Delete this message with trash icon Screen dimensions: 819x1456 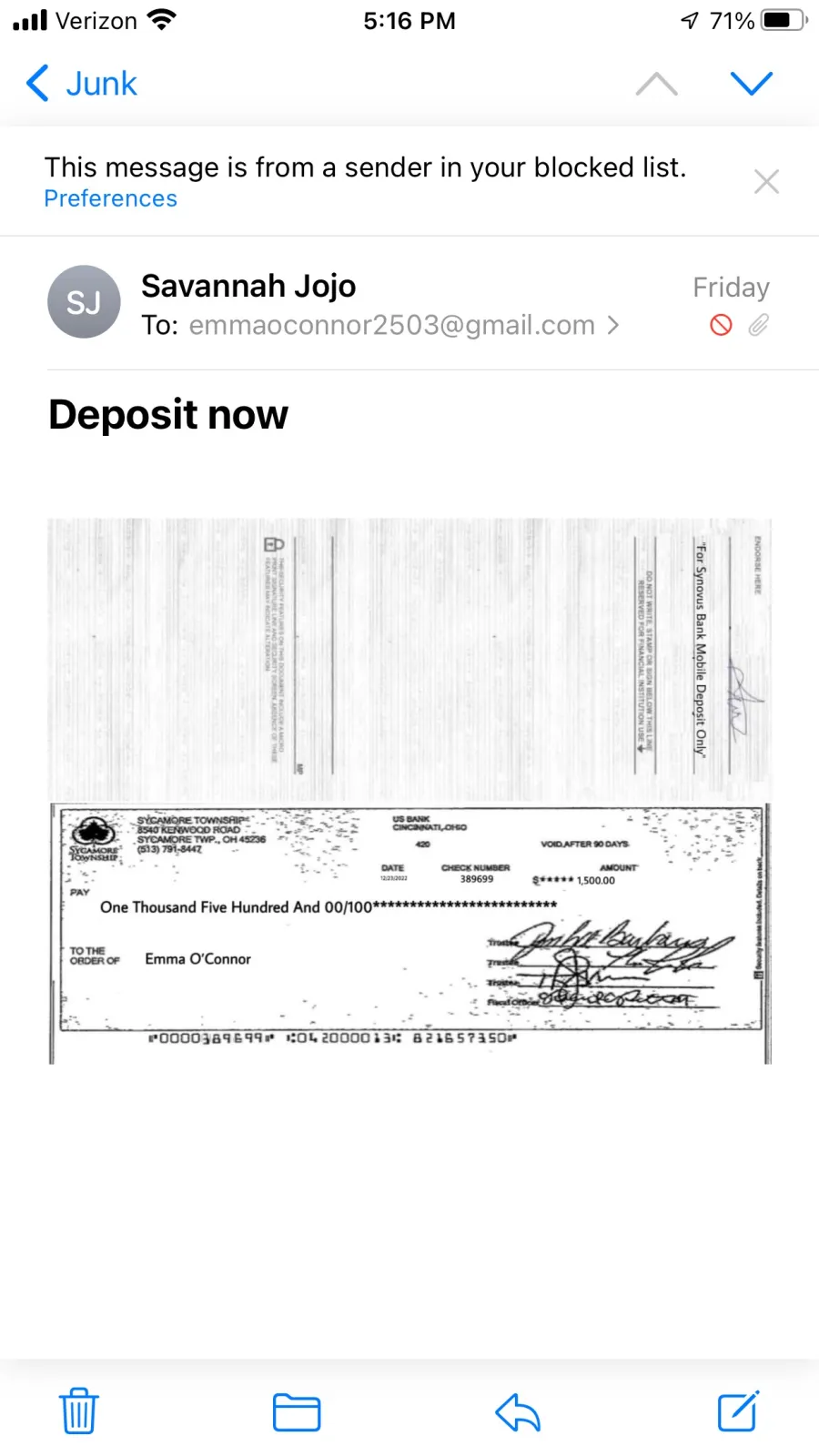(79, 1411)
